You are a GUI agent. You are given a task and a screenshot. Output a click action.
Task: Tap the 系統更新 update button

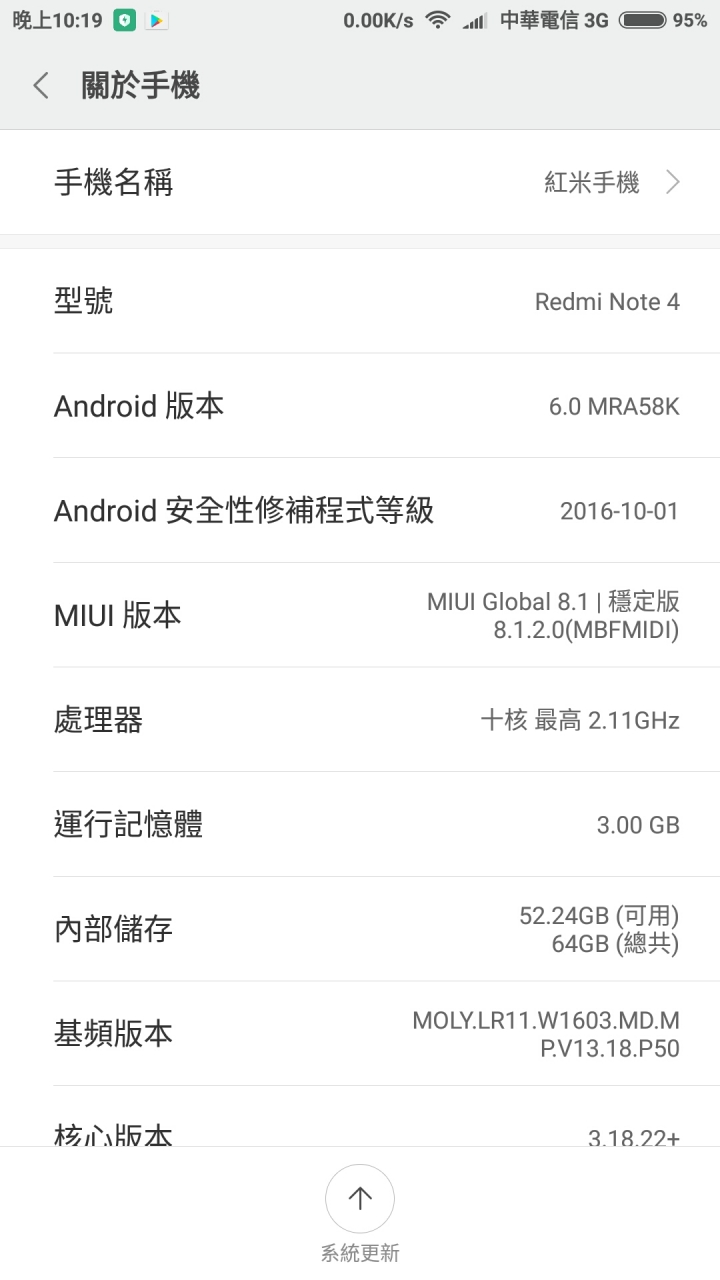(360, 1200)
